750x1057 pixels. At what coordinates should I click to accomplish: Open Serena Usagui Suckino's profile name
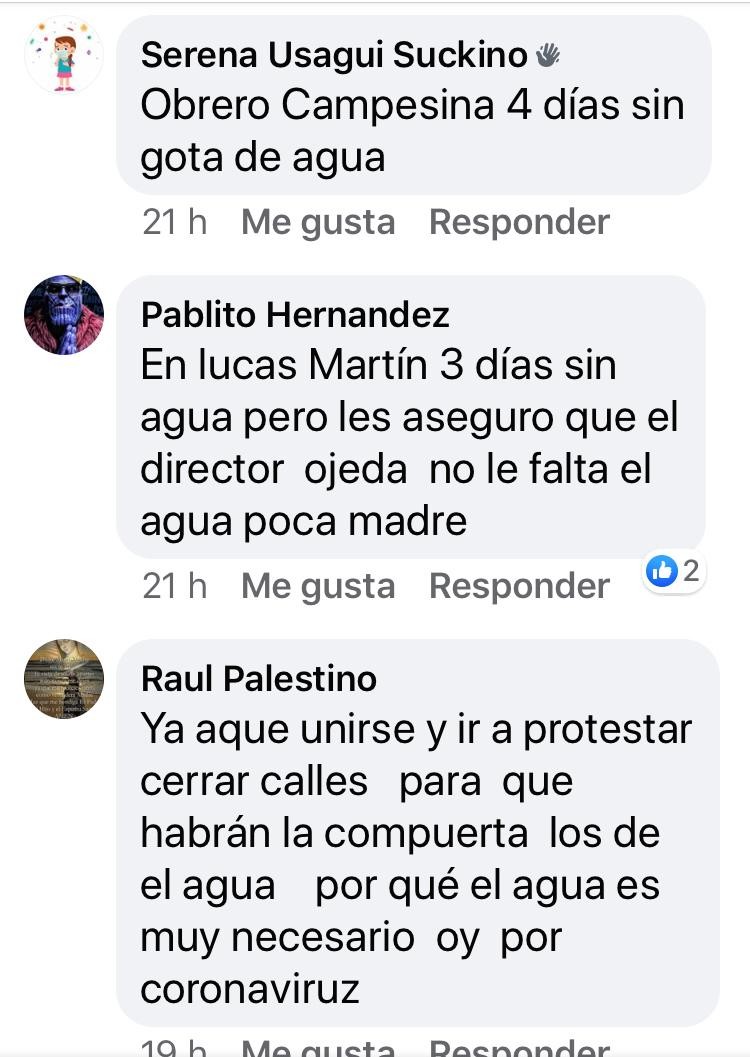click(334, 56)
